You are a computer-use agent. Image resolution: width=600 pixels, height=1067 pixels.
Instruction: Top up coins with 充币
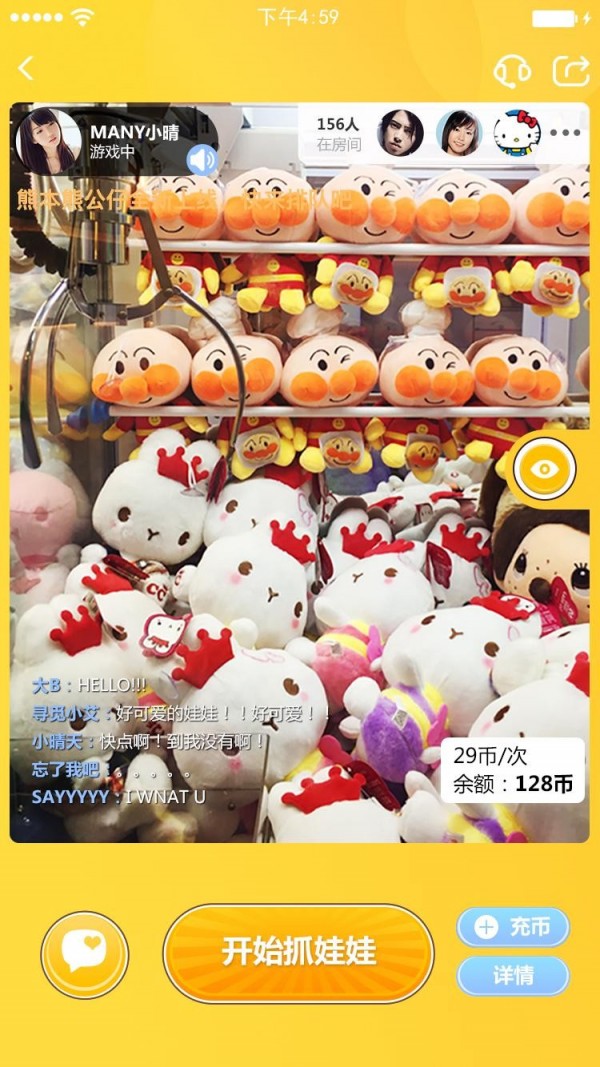tap(513, 927)
